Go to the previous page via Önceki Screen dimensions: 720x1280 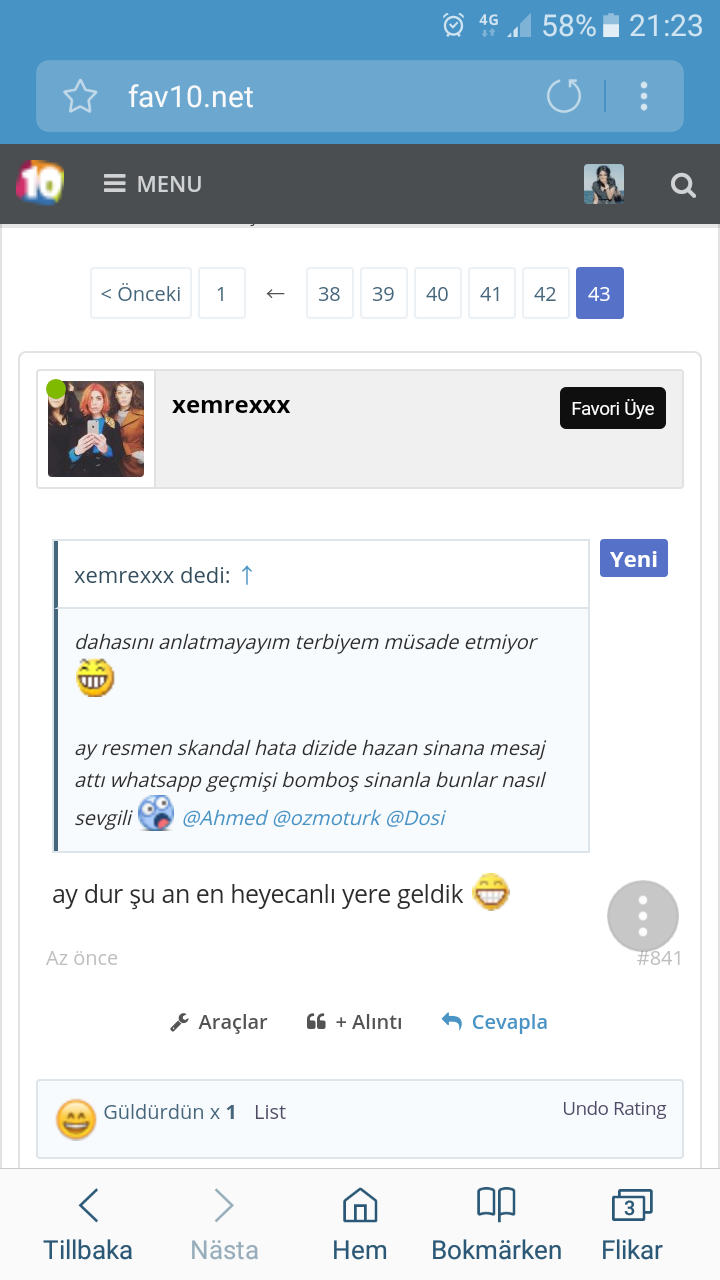pyautogui.click(x=141, y=293)
